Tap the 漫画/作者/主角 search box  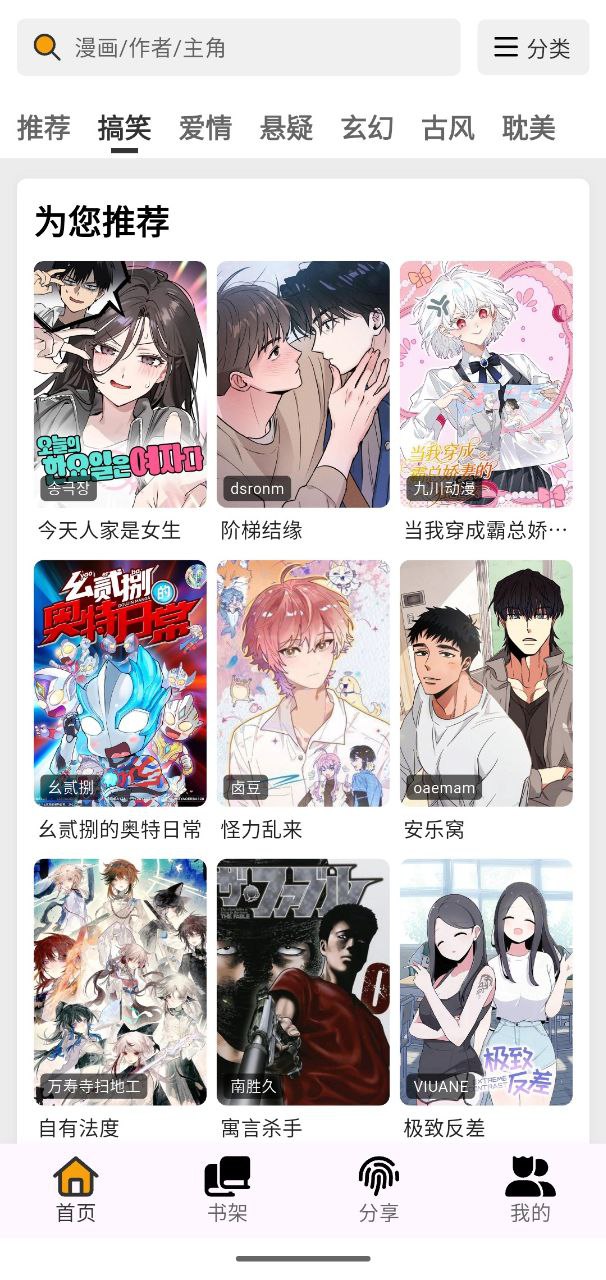tap(240, 47)
